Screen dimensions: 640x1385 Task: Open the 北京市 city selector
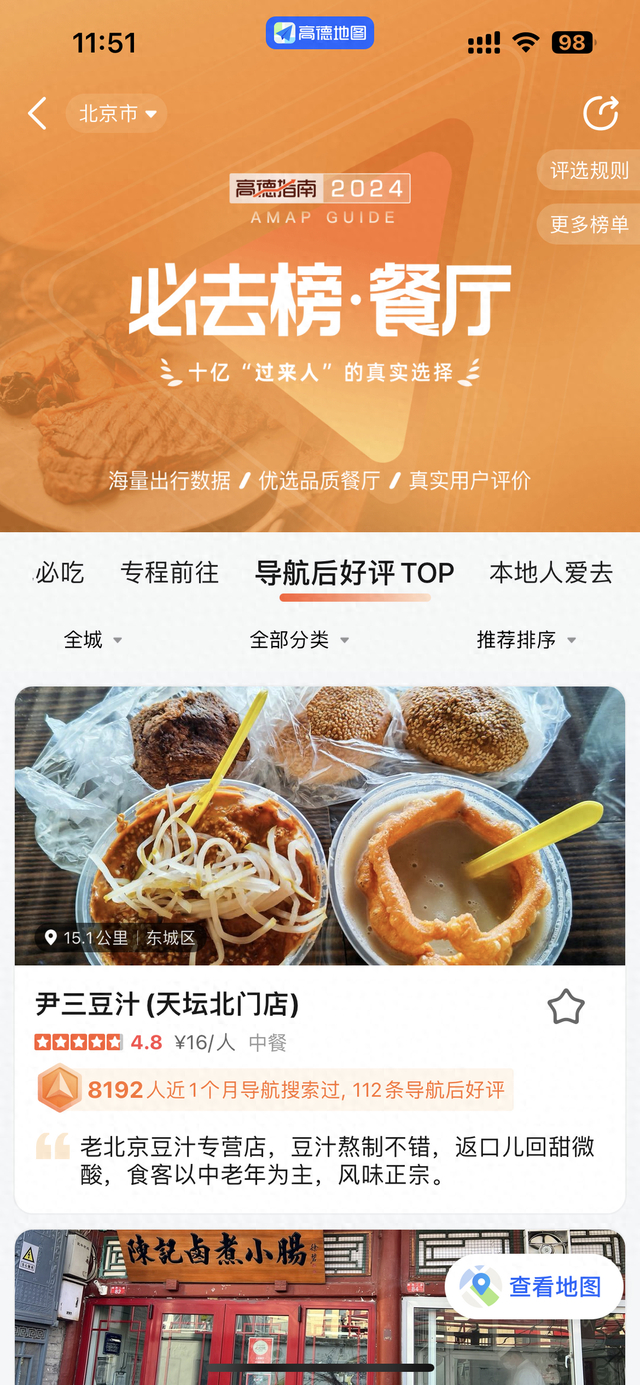117,114
